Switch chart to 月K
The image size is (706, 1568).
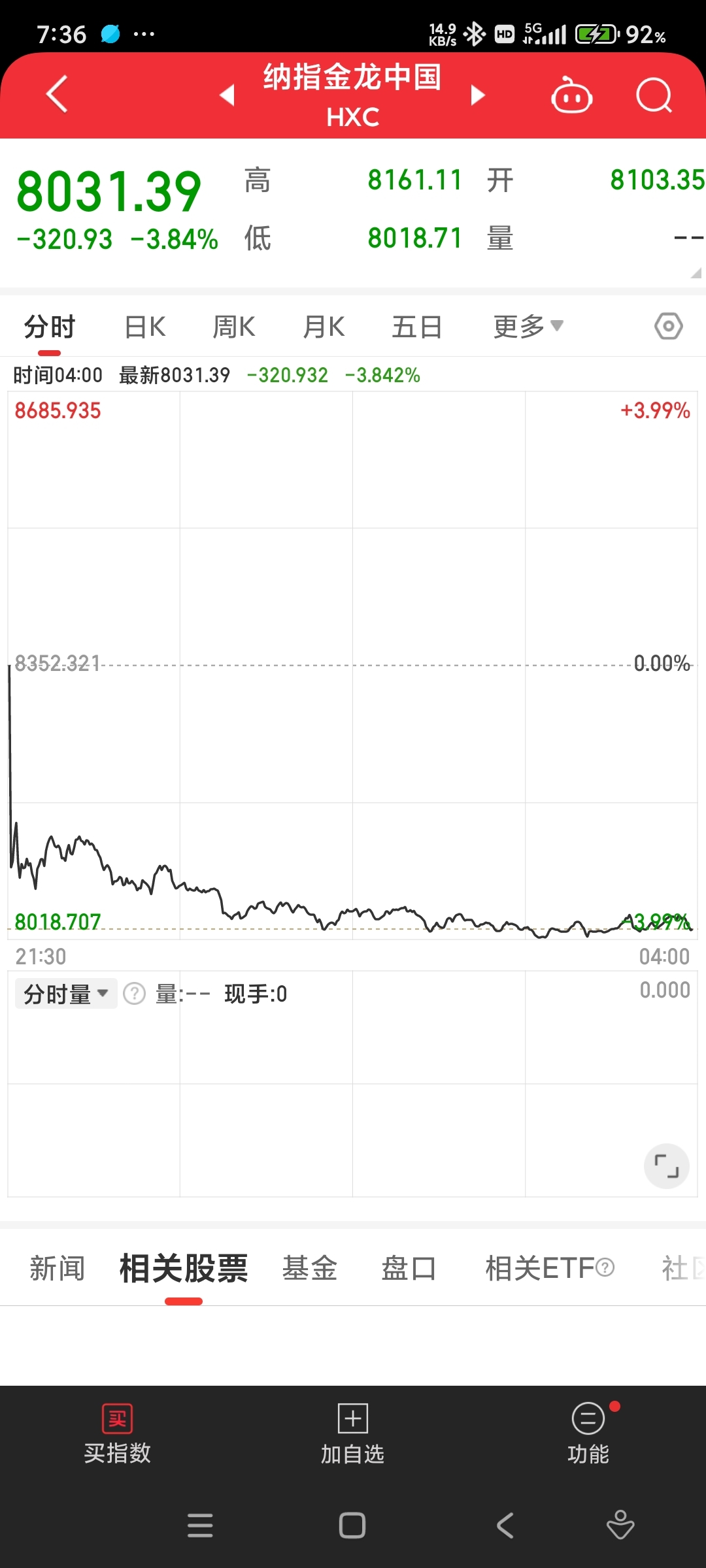coord(324,327)
